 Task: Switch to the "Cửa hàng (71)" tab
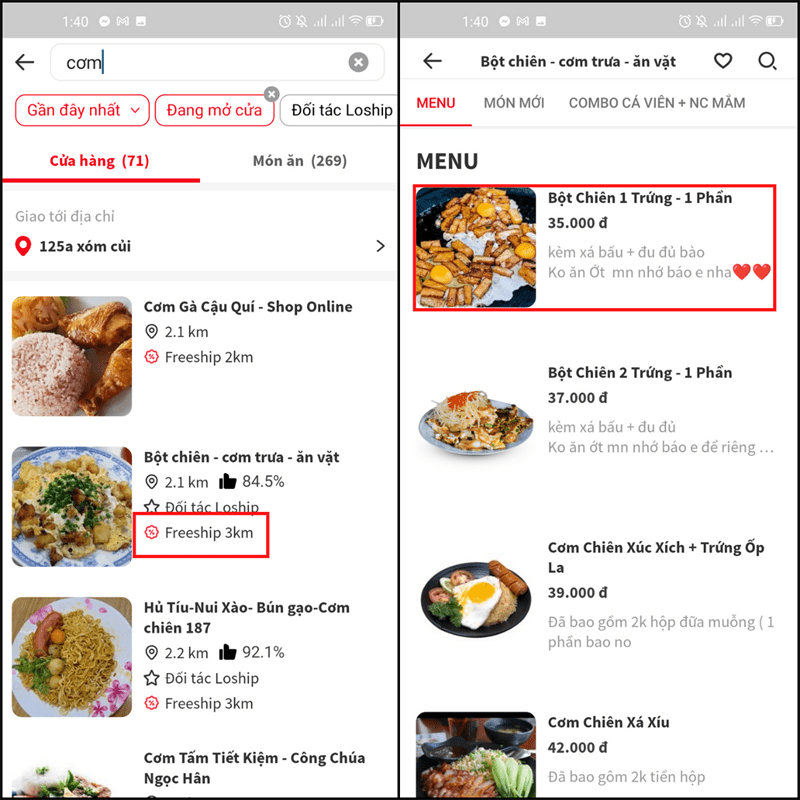[x=100, y=161]
